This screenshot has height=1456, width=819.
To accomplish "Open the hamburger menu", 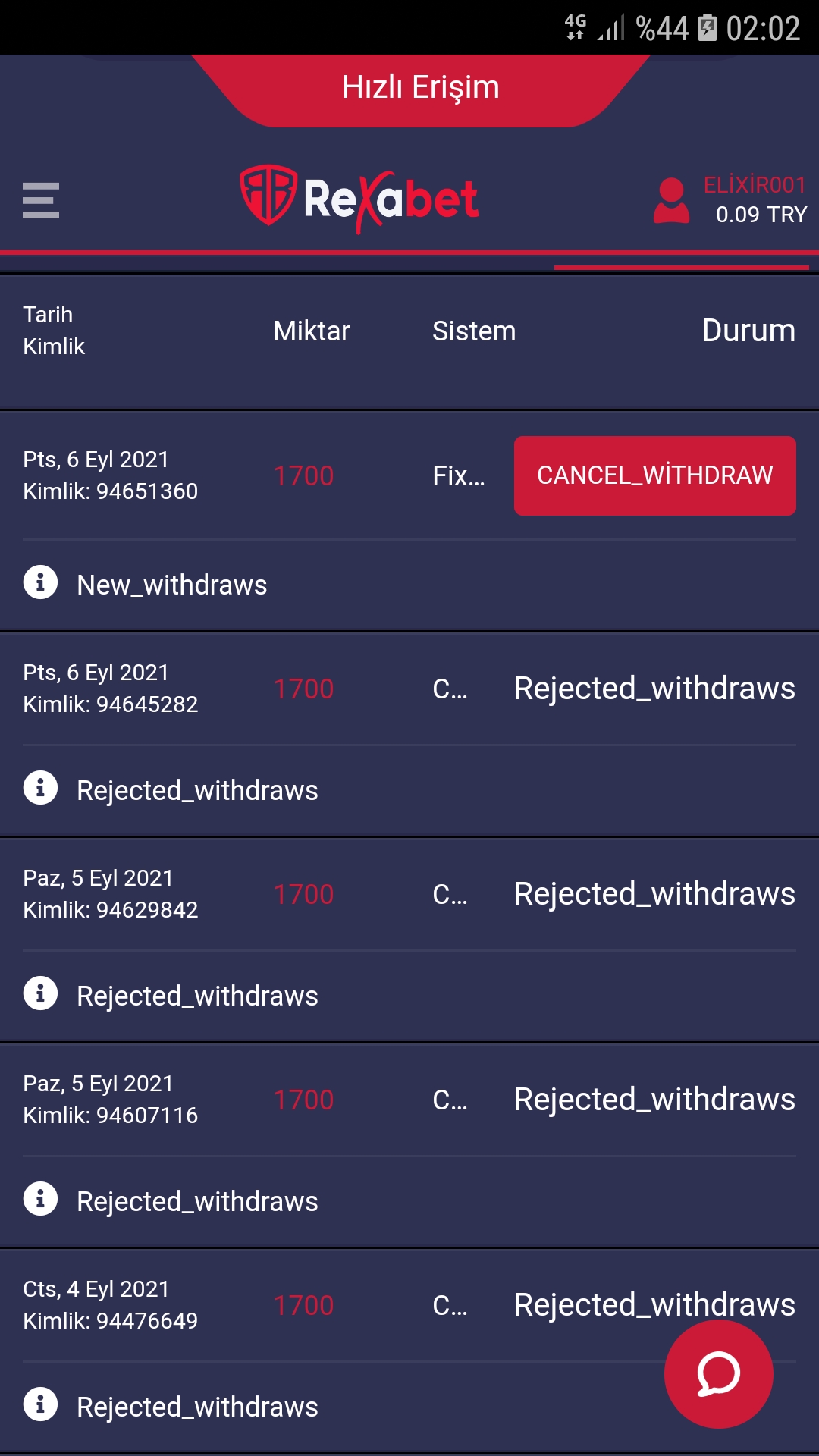I will pos(41,200).
